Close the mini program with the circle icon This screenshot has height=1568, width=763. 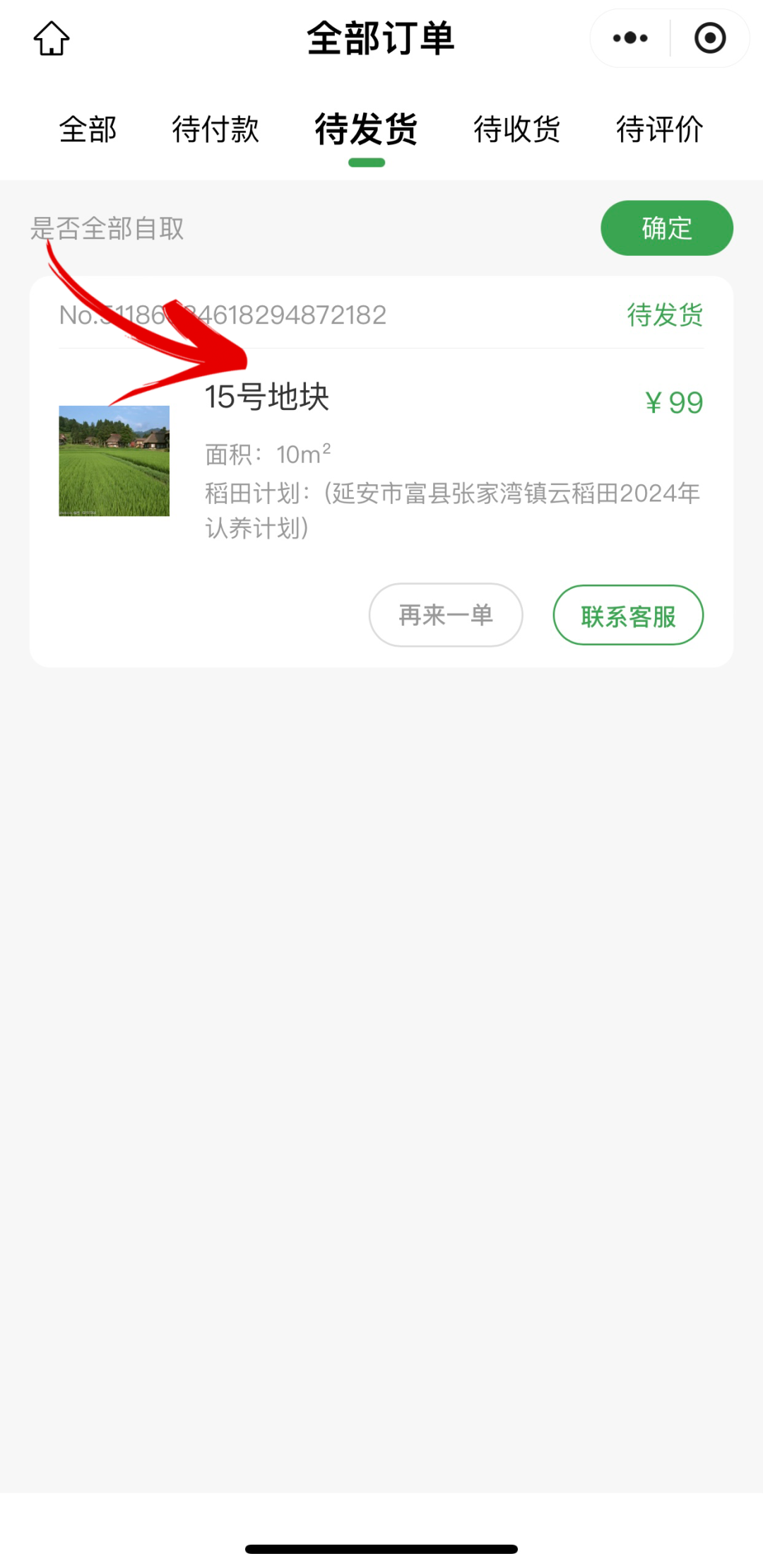(710, 38)
